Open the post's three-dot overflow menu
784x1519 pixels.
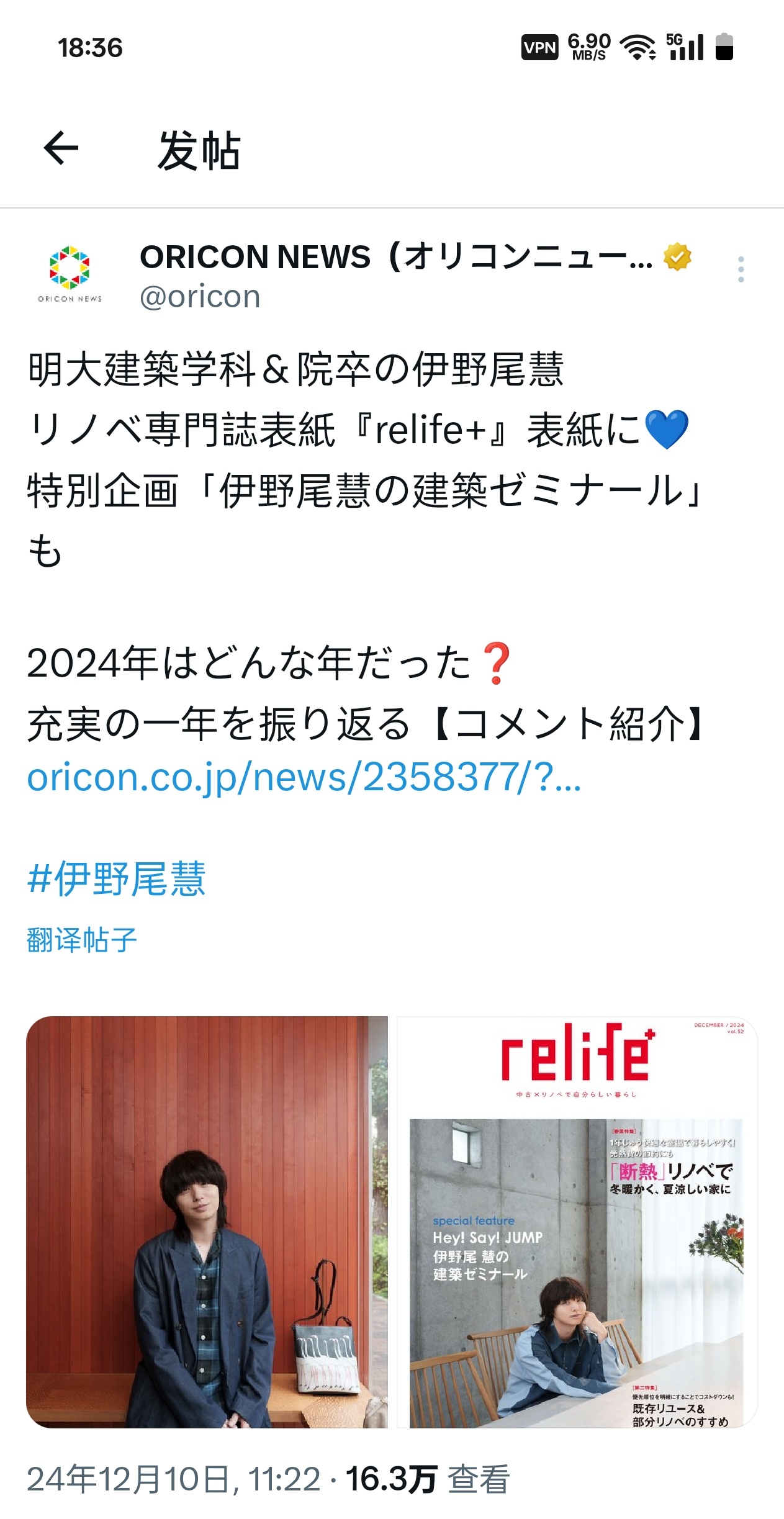[741, 269]
